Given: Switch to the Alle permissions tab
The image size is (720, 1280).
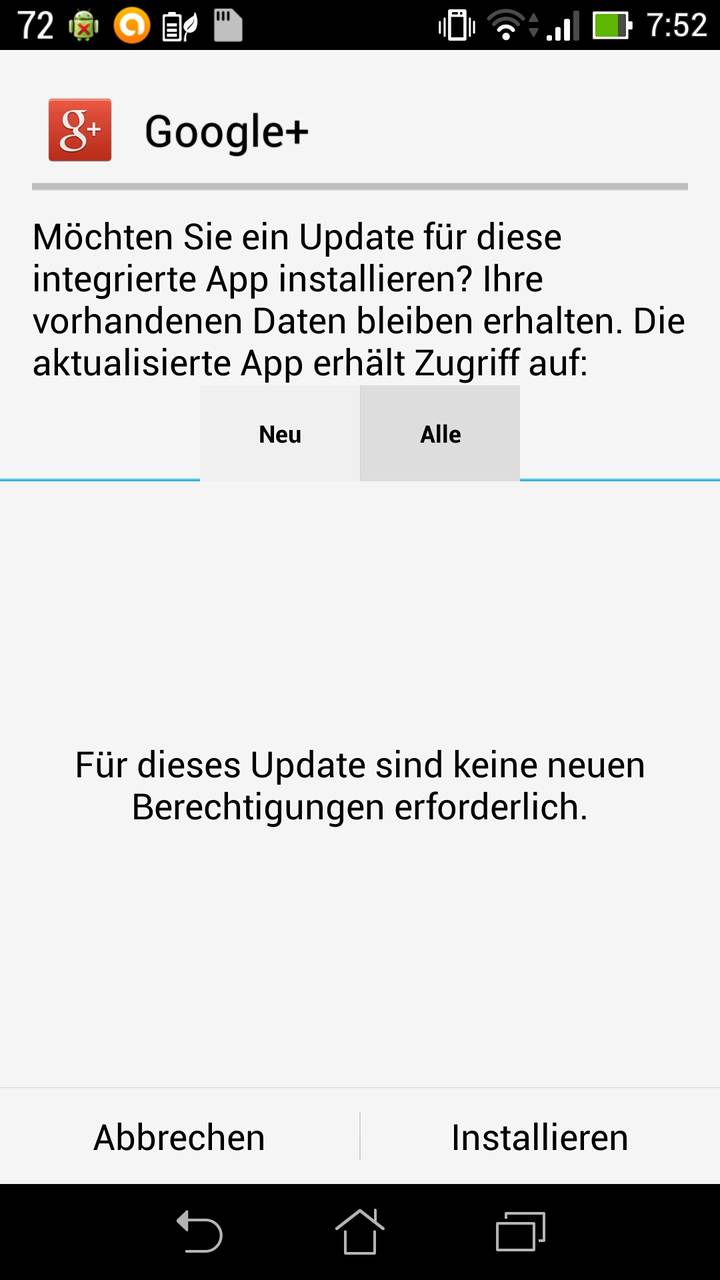Looking at the screenshot, I should tap(440, 433).
